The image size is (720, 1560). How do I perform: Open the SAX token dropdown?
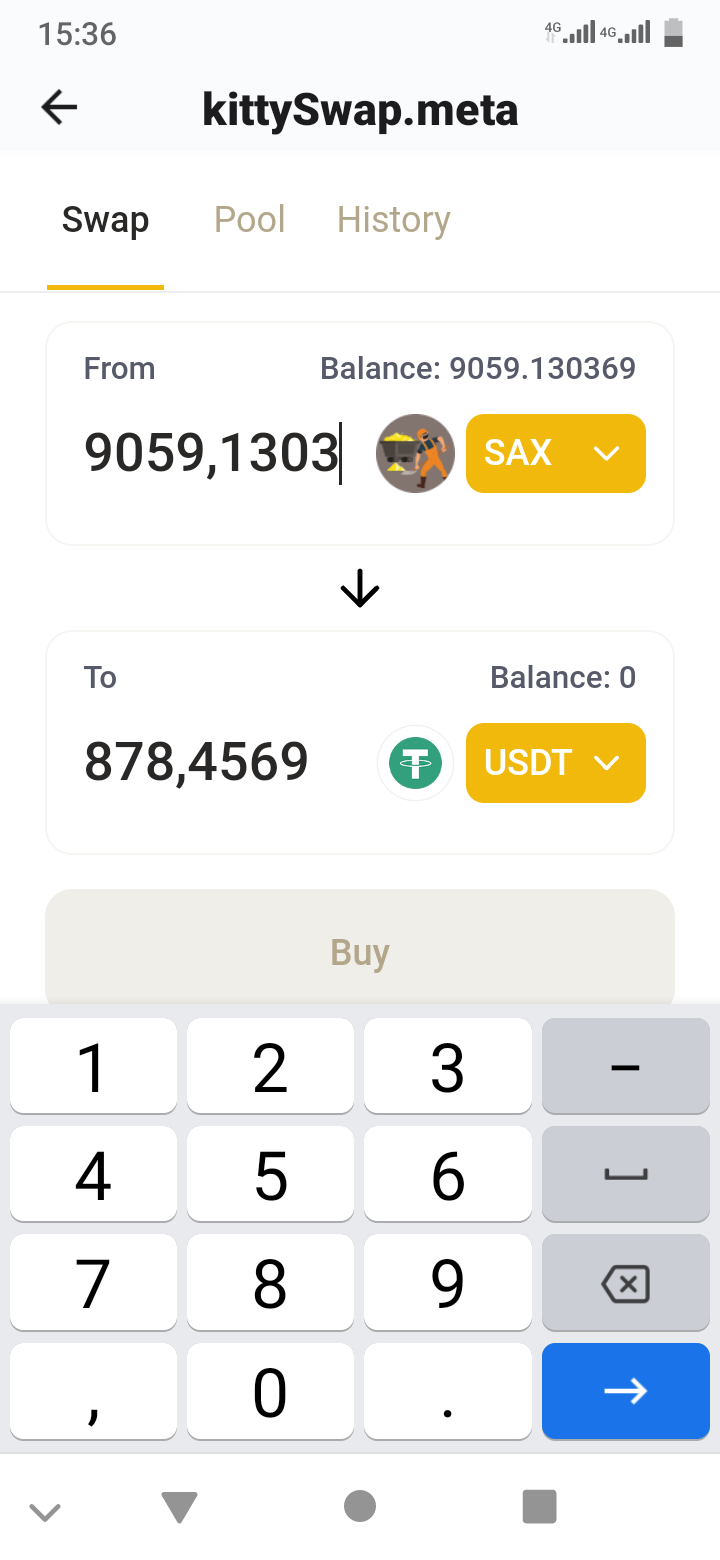(x=555, y=453)
